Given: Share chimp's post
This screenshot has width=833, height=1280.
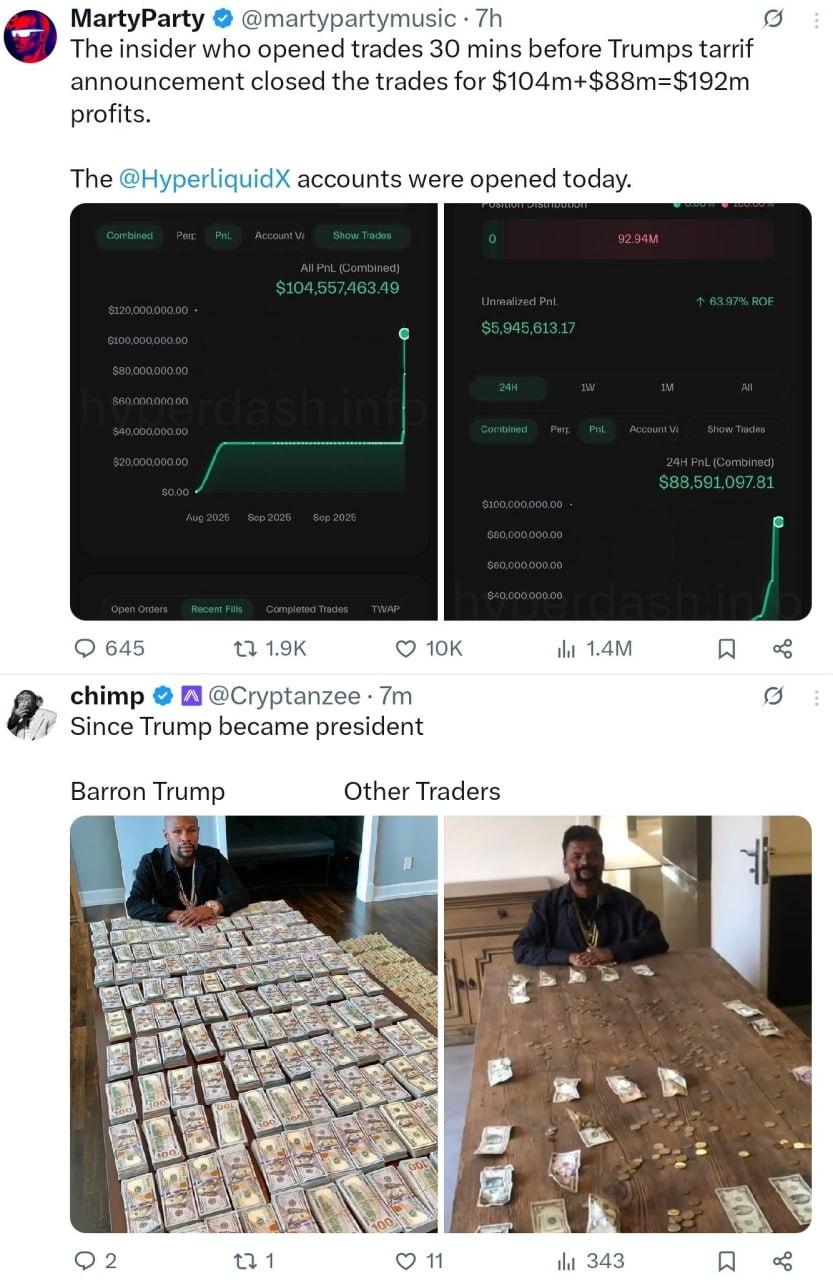Looking at the screenshot, I should (783, 1261).
